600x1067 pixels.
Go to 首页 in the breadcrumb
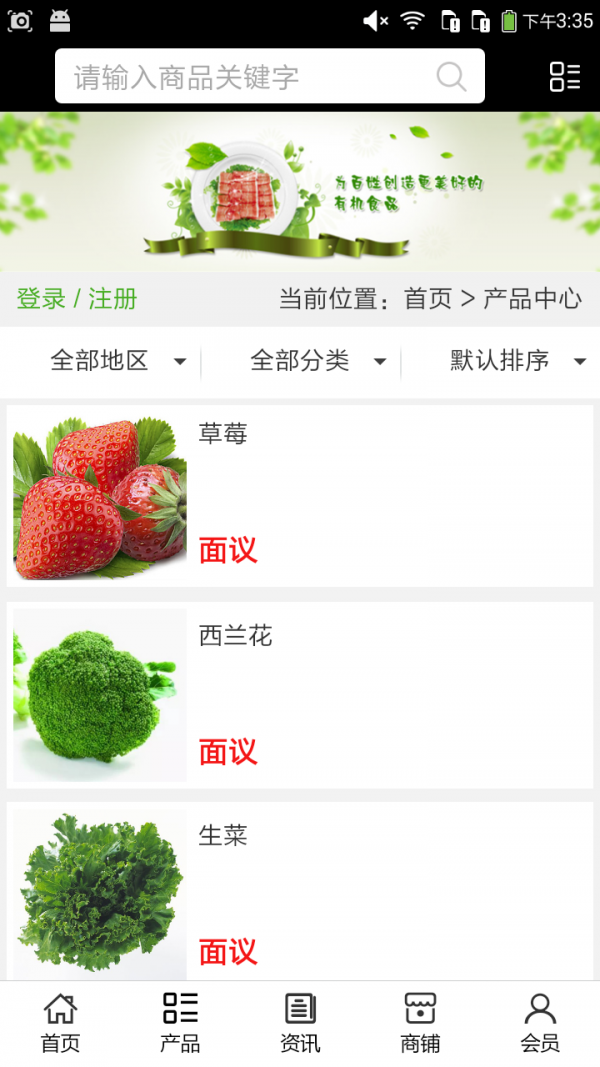coord(428,299)
